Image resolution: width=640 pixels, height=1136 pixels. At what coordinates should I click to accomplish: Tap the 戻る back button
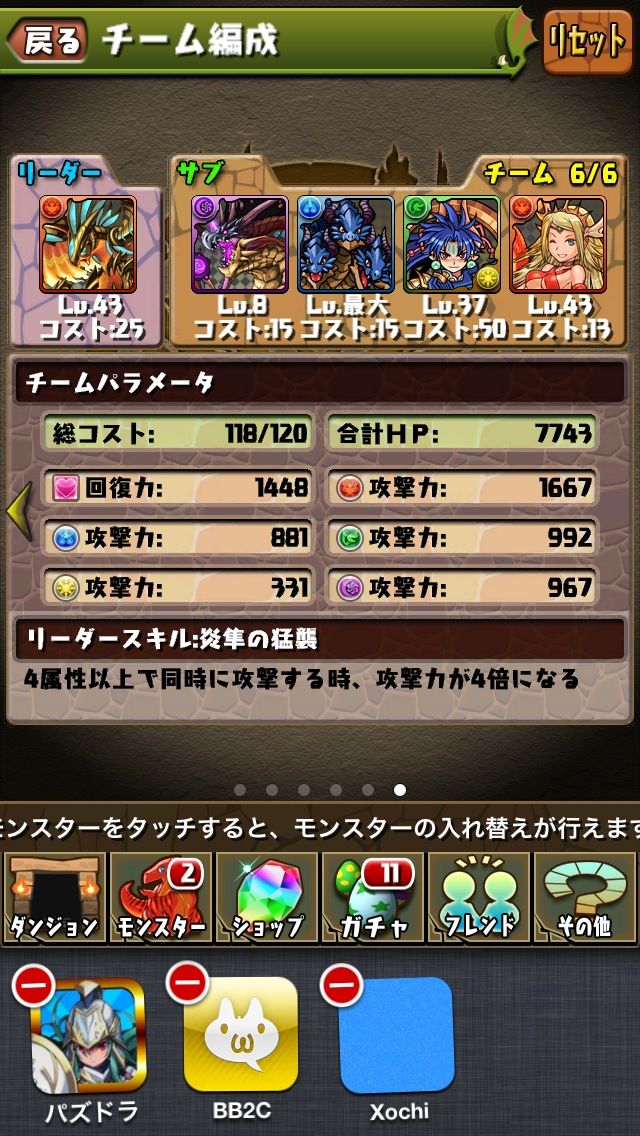coord(48,39)
